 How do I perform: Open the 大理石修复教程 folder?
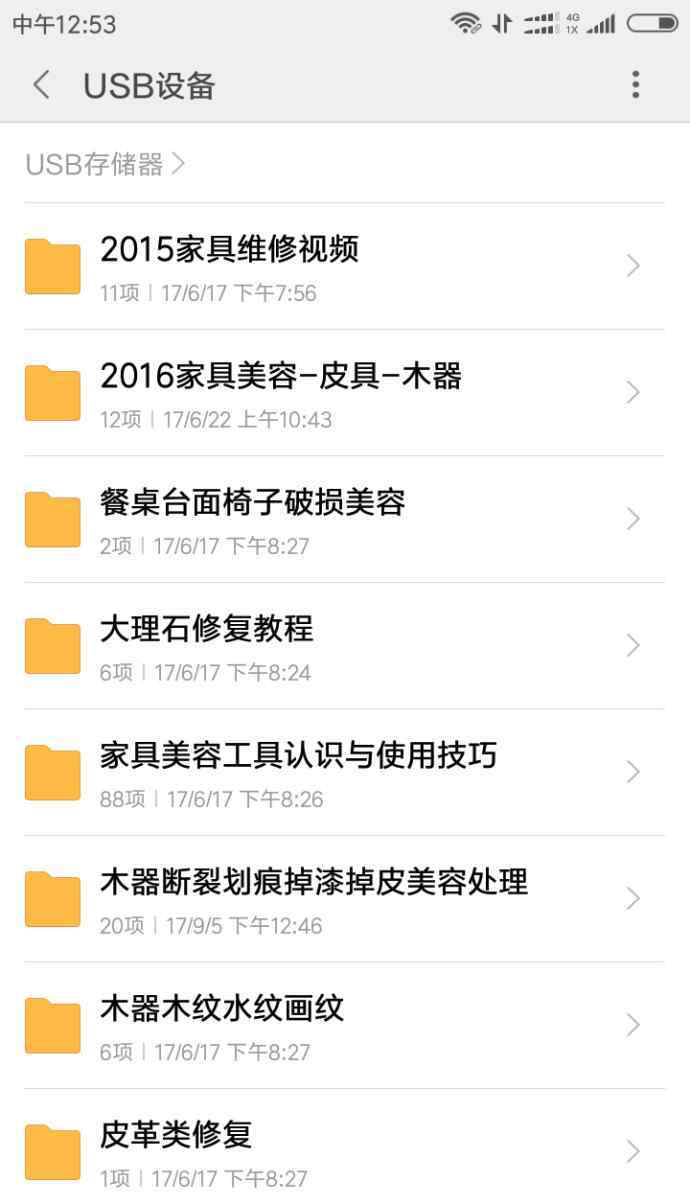pos(345,646)
